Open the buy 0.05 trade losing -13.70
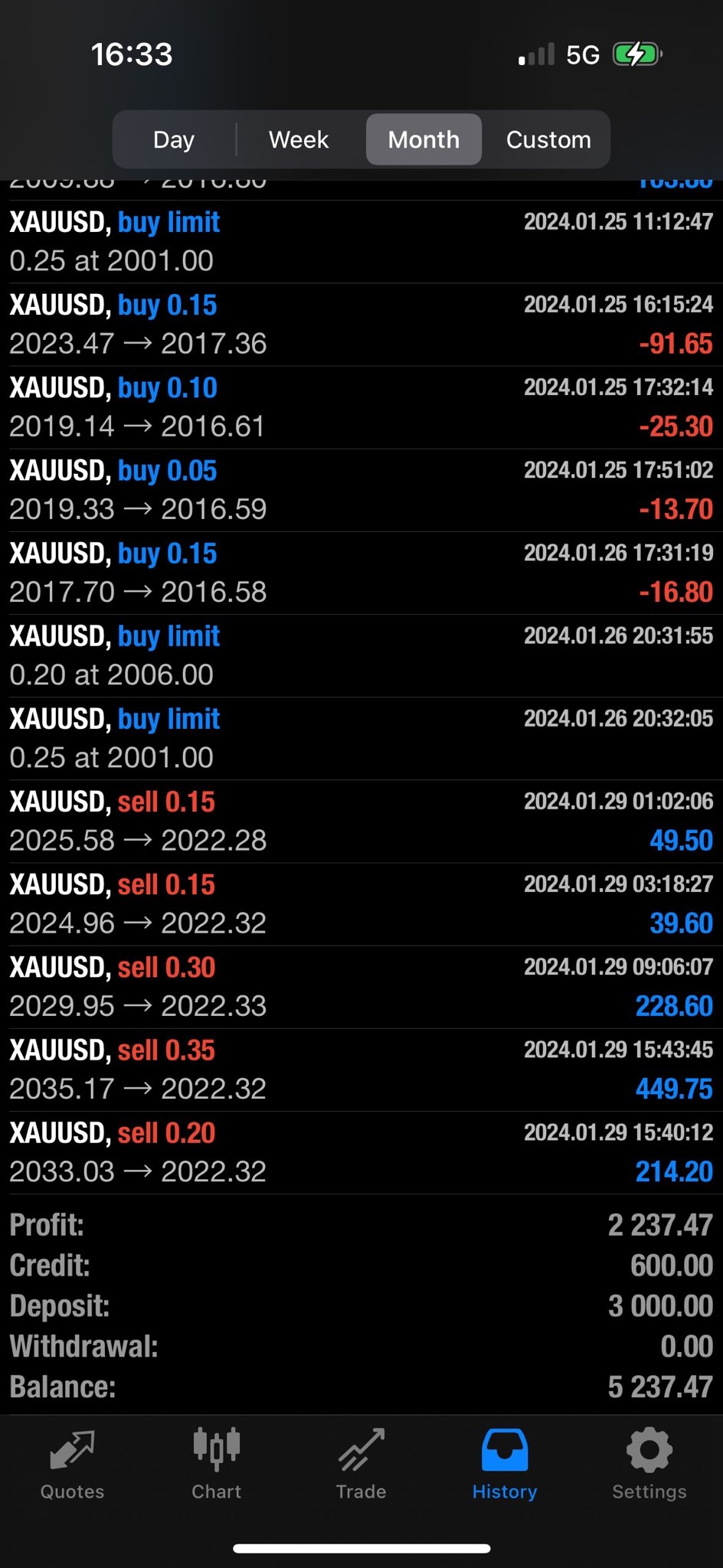The image size is (723, 1568). click(x=361, y=490)
